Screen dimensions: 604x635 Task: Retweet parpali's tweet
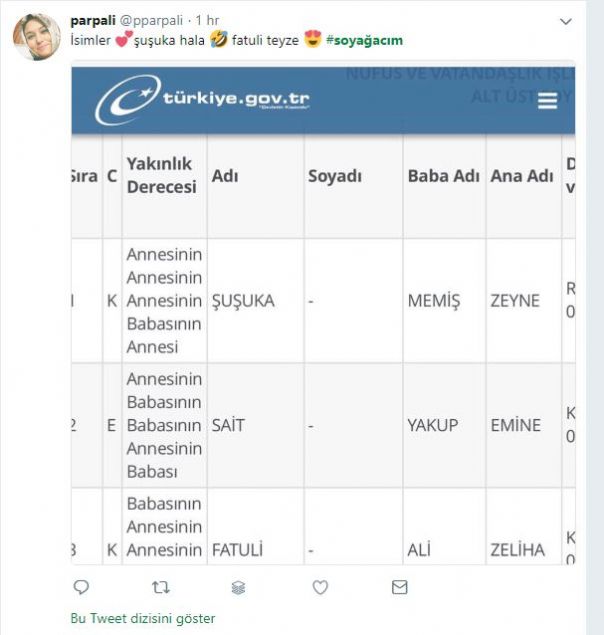(x=160, y=587)
